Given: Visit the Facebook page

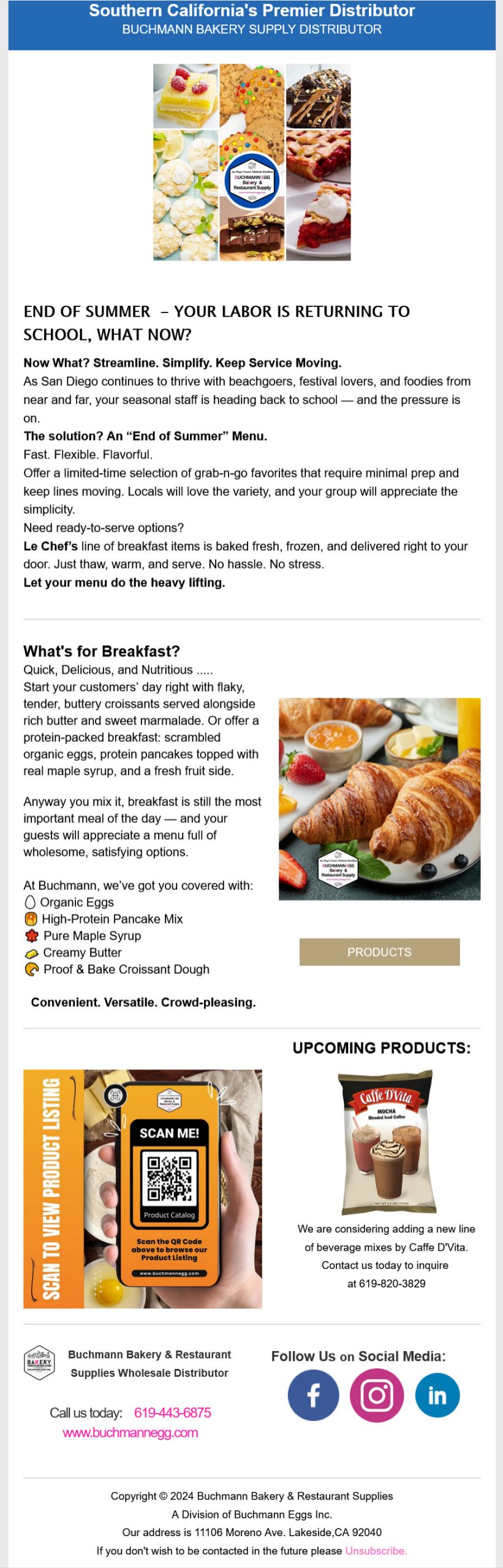Looking at the screenshot, I should click(x=313, y=1395).
